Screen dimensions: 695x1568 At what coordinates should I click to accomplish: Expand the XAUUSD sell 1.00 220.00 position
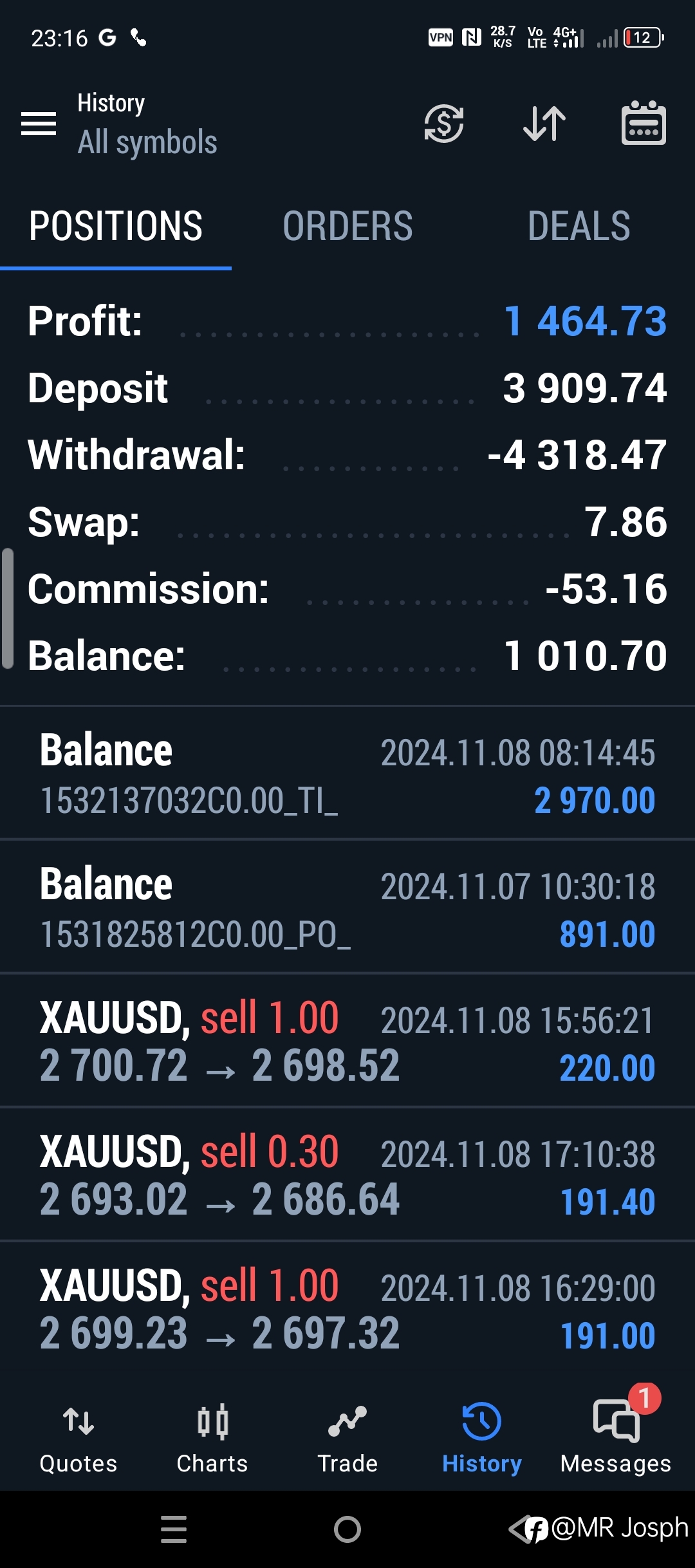[x=347, y=1041]
